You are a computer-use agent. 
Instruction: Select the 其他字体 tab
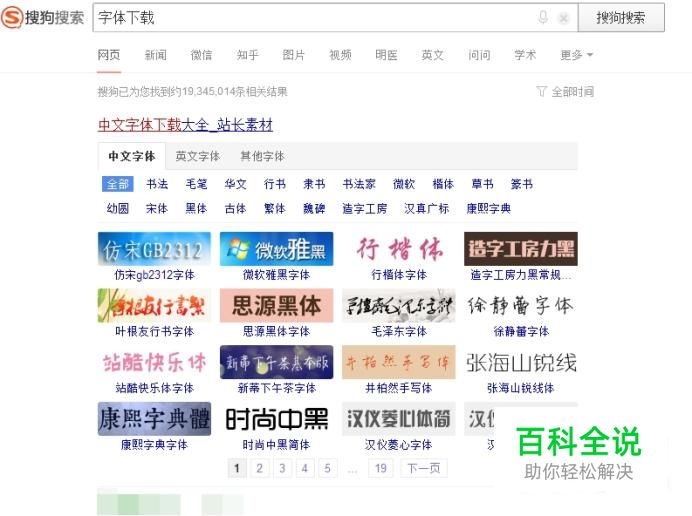263,156
